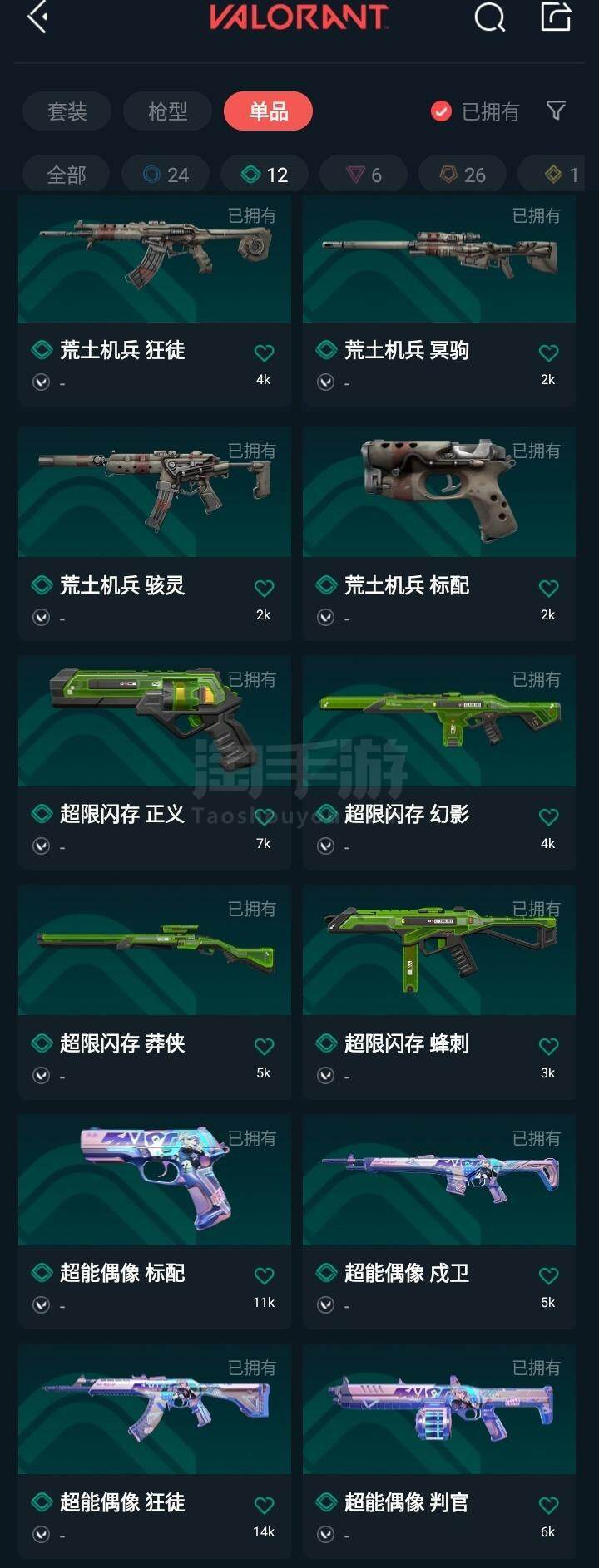The width and height of the screenshot is (599, 1568).
Task: Switch to the 套装 tab
Action: [x=67, y=111]
